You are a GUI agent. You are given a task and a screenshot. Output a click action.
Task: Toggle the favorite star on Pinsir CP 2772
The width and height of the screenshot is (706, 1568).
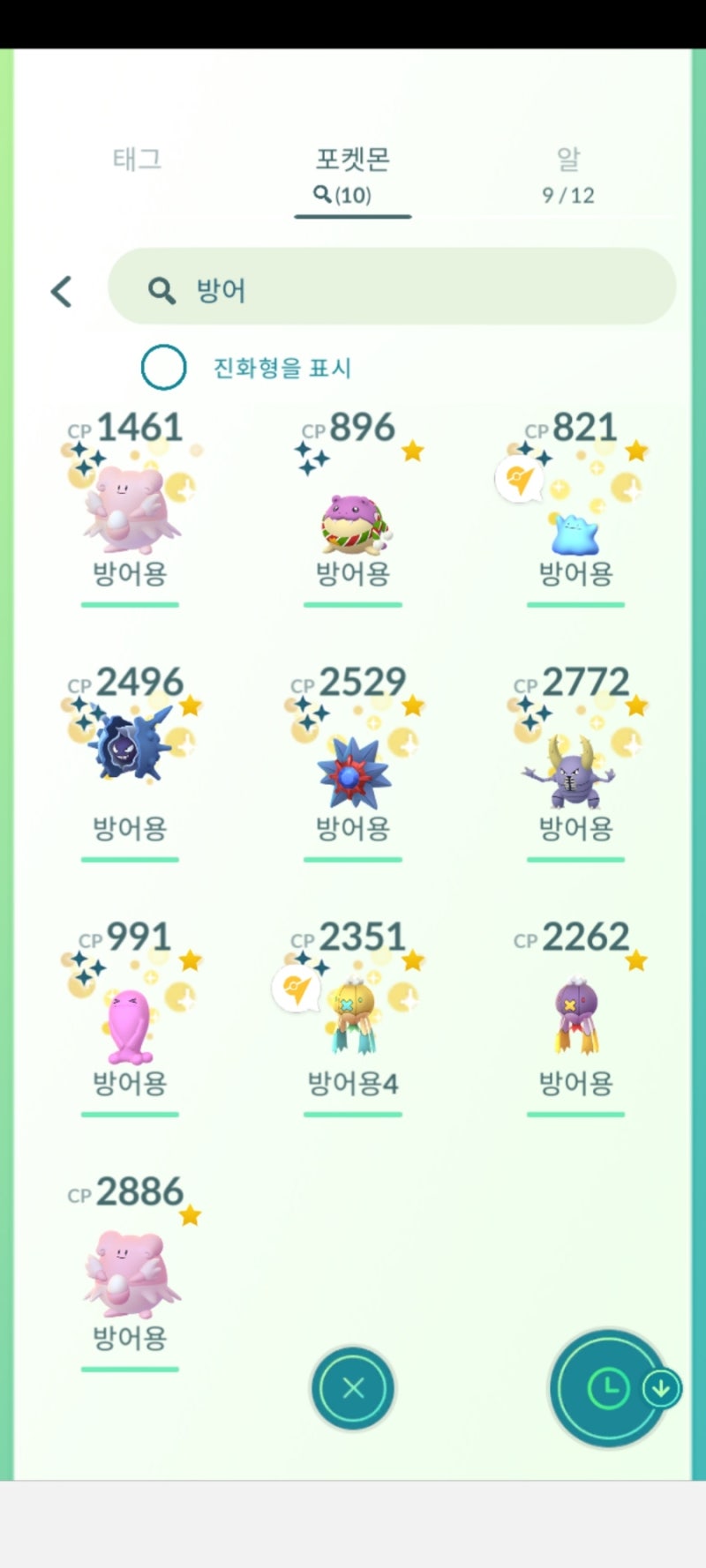point(634,704)
